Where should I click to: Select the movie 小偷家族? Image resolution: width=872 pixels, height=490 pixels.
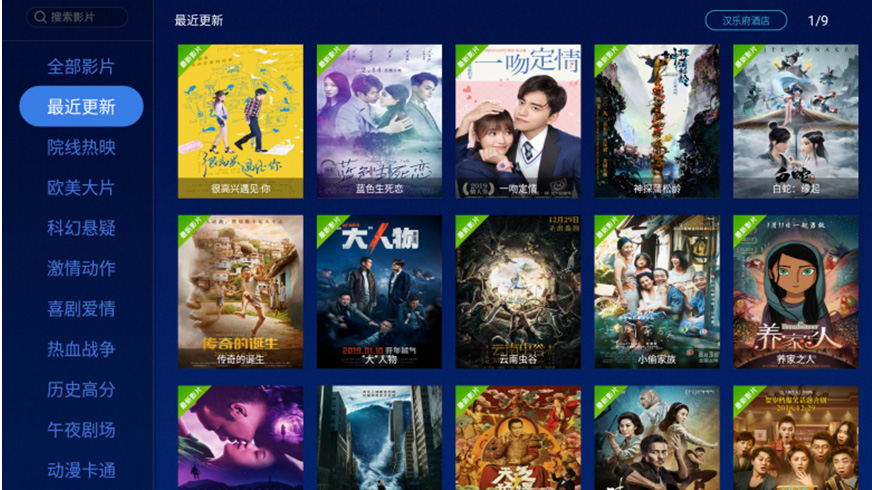pos(657,291)
